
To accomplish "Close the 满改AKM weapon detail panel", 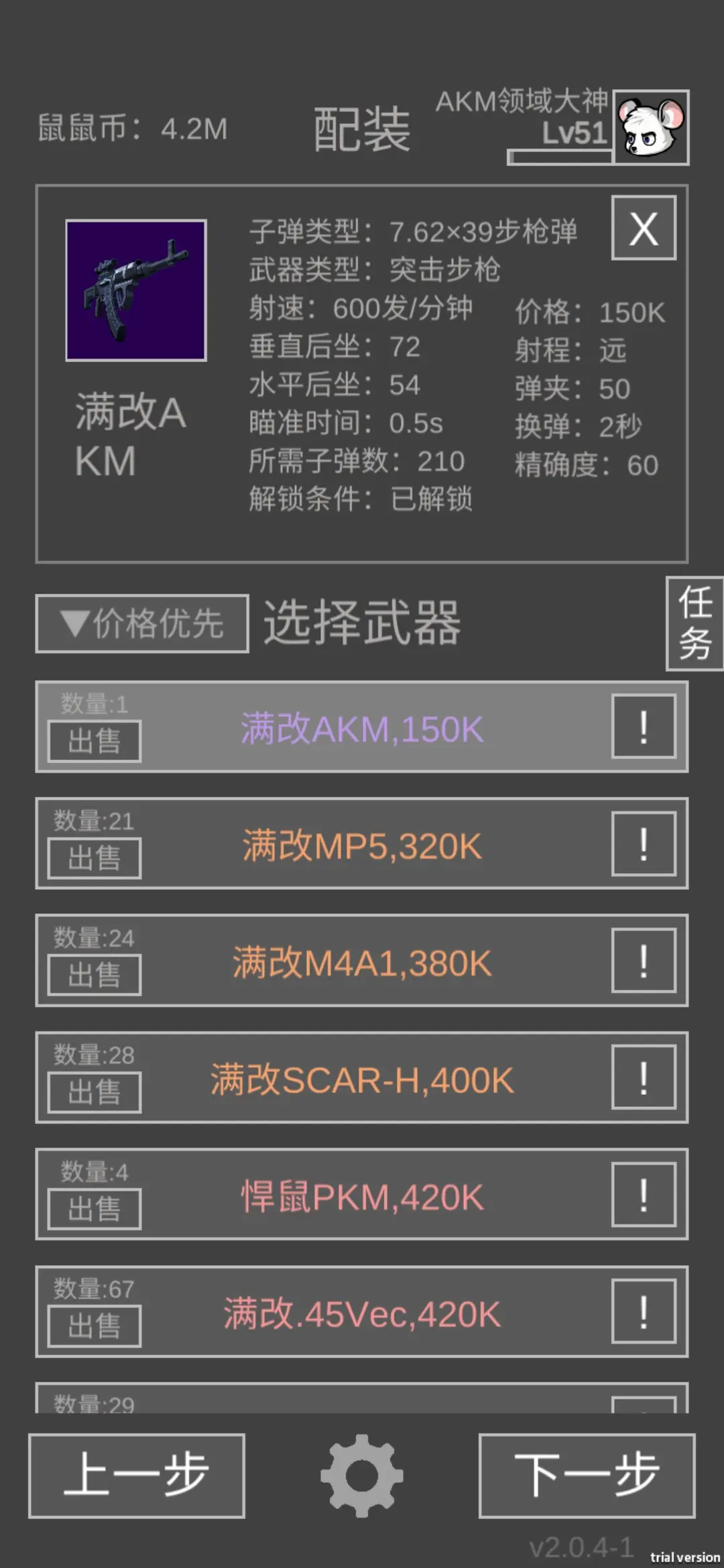I will [644, 228].
